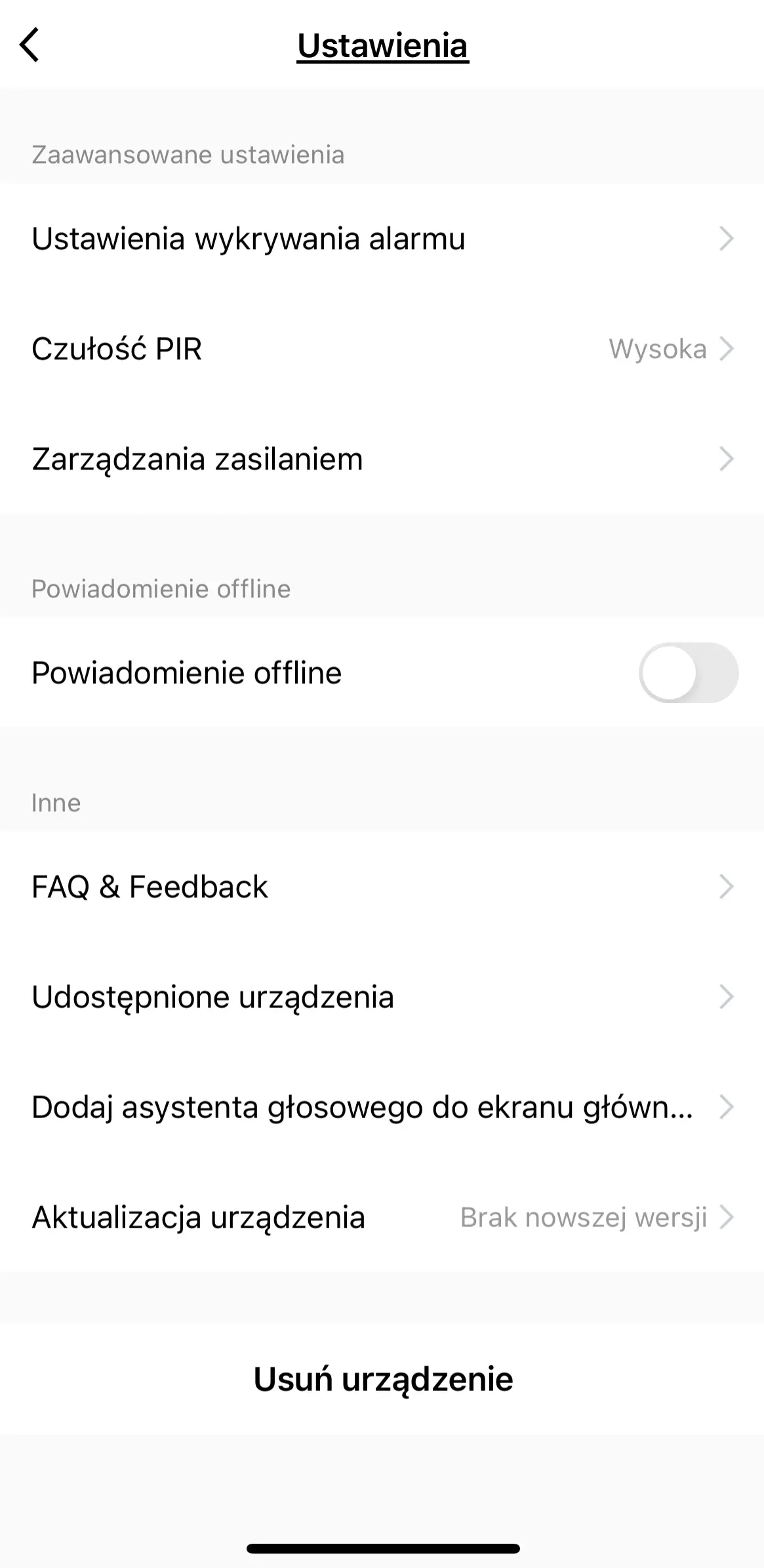Check Aktualizacja urządzenia for updates

(382, 1217)
